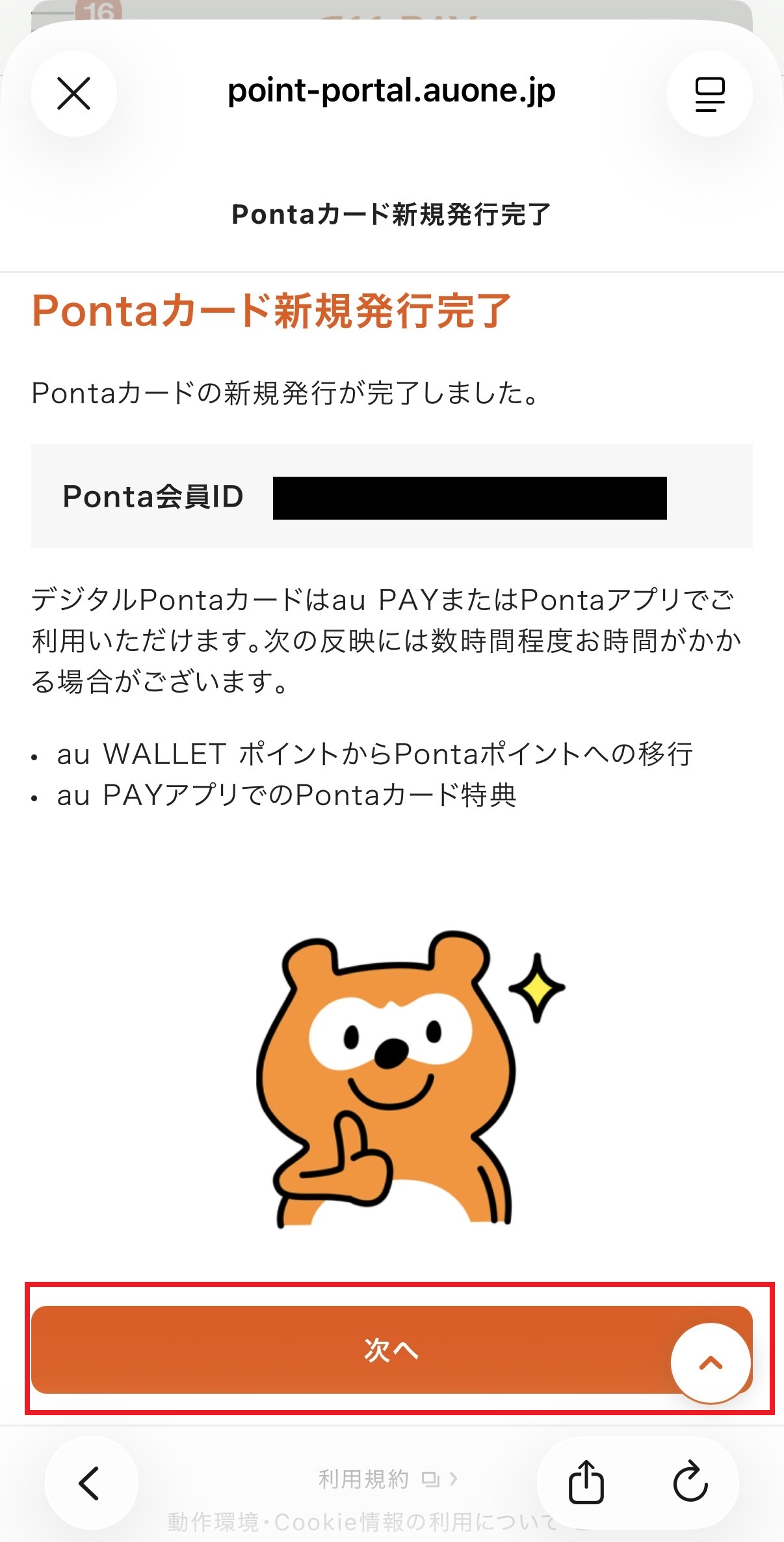This screenshot has height=1542, width=784.
Task: Go back to the previous page
Action: [90, 1483]
